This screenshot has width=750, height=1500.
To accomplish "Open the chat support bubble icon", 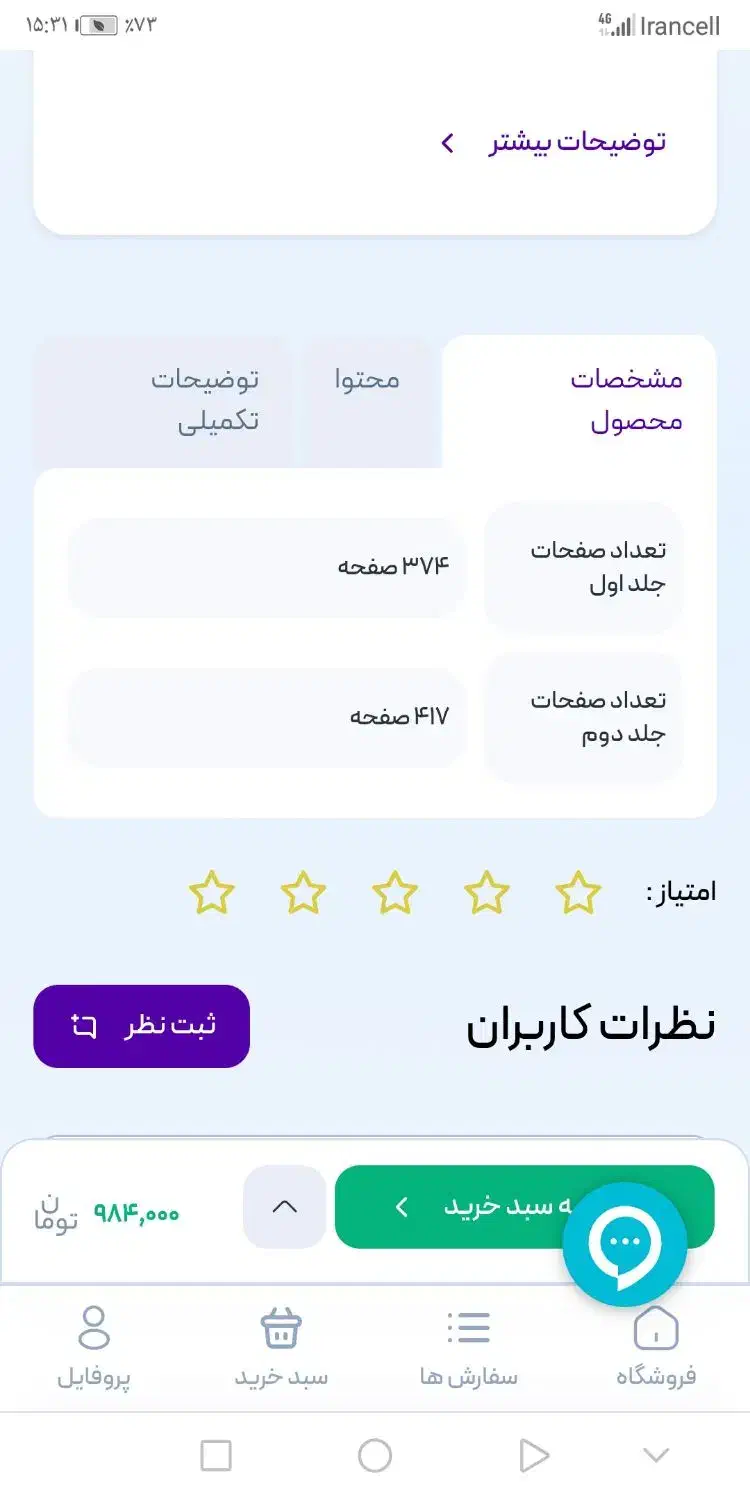I will coord(624,1243).
